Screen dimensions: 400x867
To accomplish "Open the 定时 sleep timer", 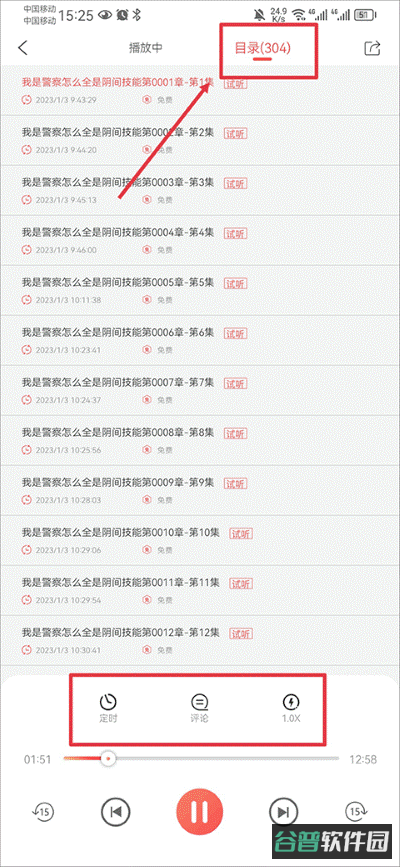I will 108,709.
